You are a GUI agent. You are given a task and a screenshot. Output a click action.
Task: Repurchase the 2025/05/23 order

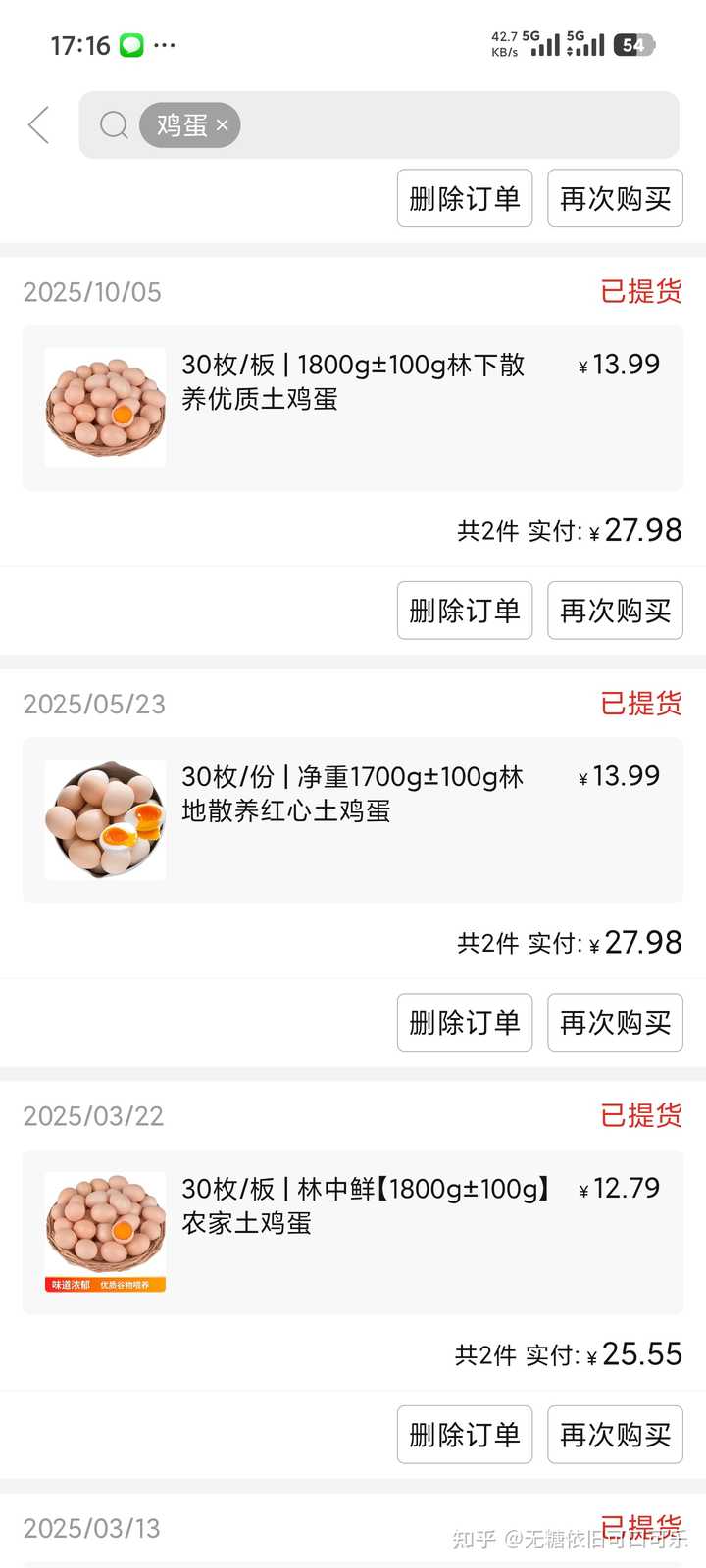click(615, 1022)
